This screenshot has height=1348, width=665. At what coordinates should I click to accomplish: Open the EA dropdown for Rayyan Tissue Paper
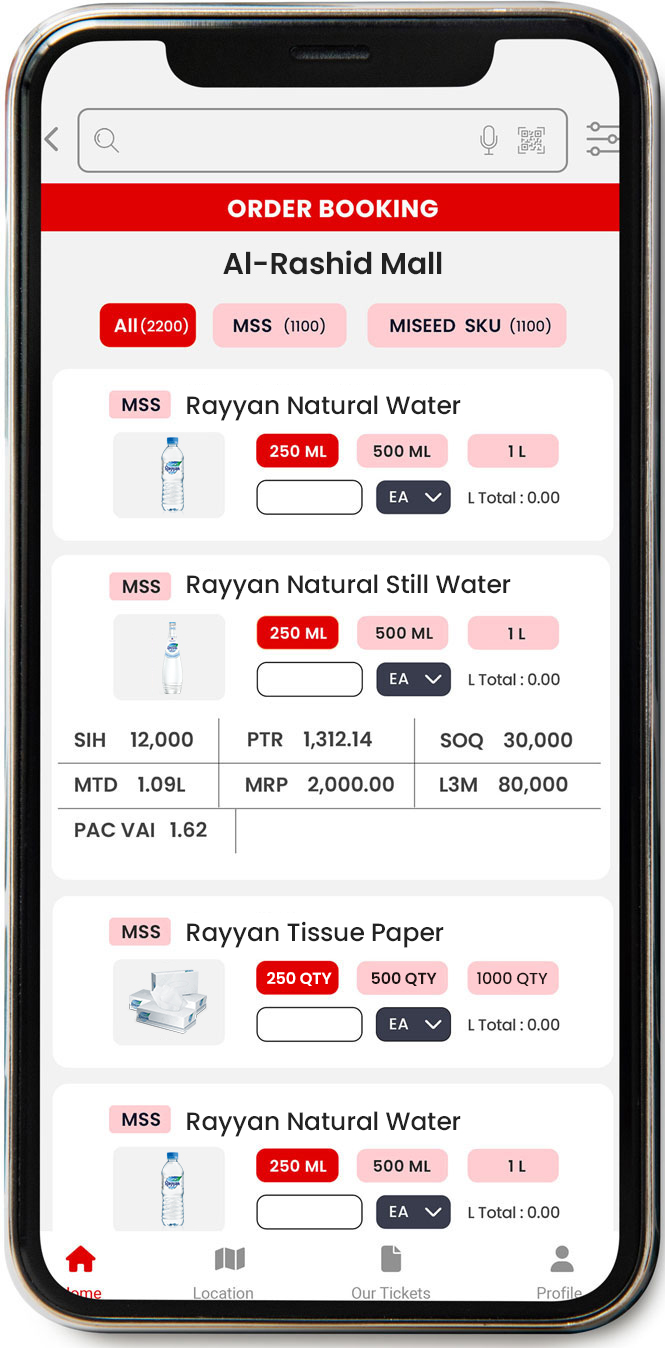pyautogui.click(x=414, y=1025)
